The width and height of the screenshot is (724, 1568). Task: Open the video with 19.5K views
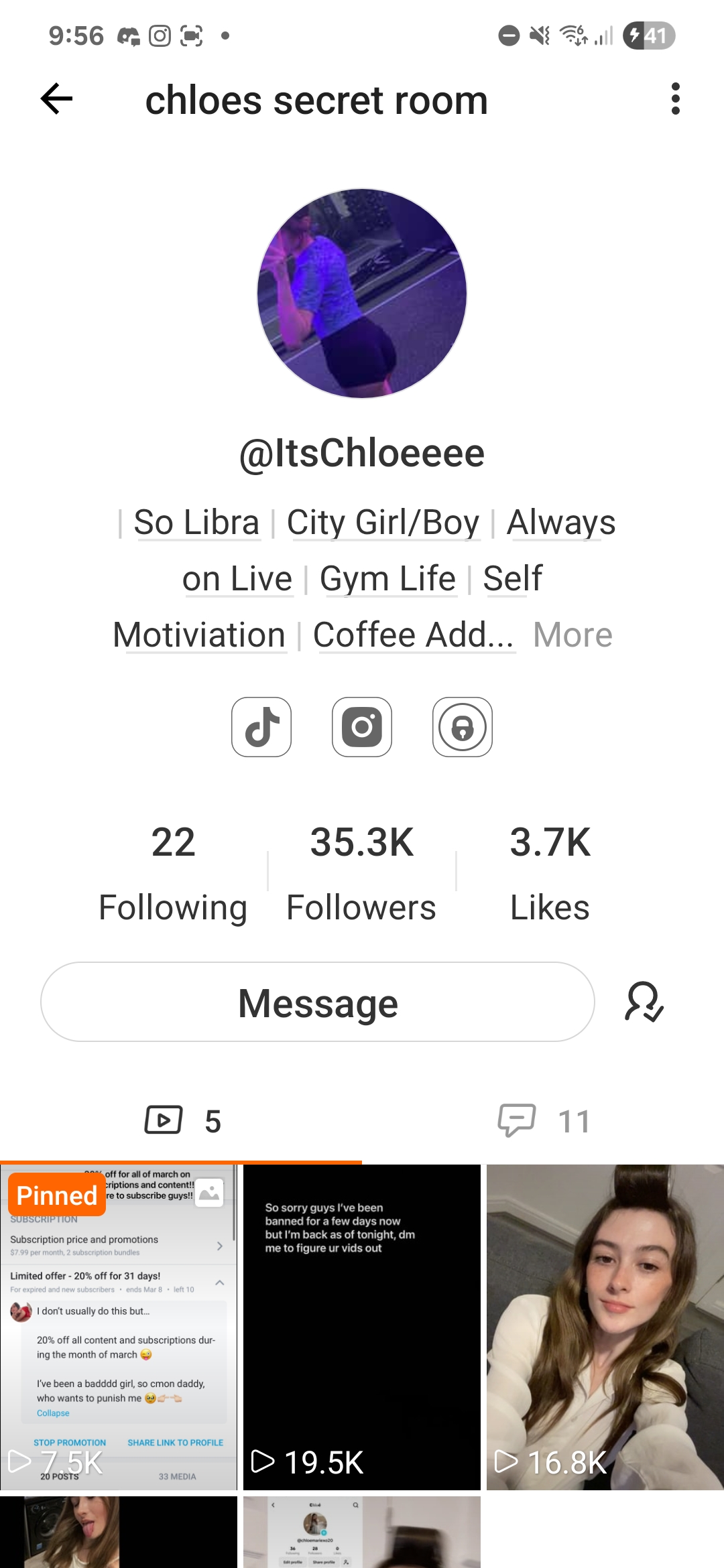click(x=362, y=1327)
